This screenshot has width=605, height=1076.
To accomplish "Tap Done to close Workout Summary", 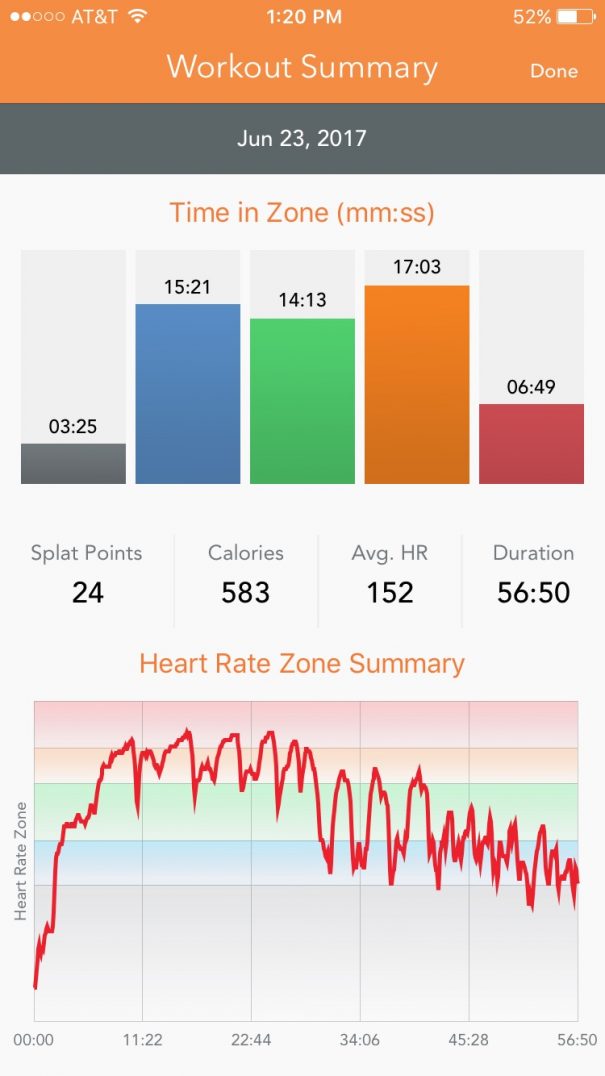I will pos(553,71).
